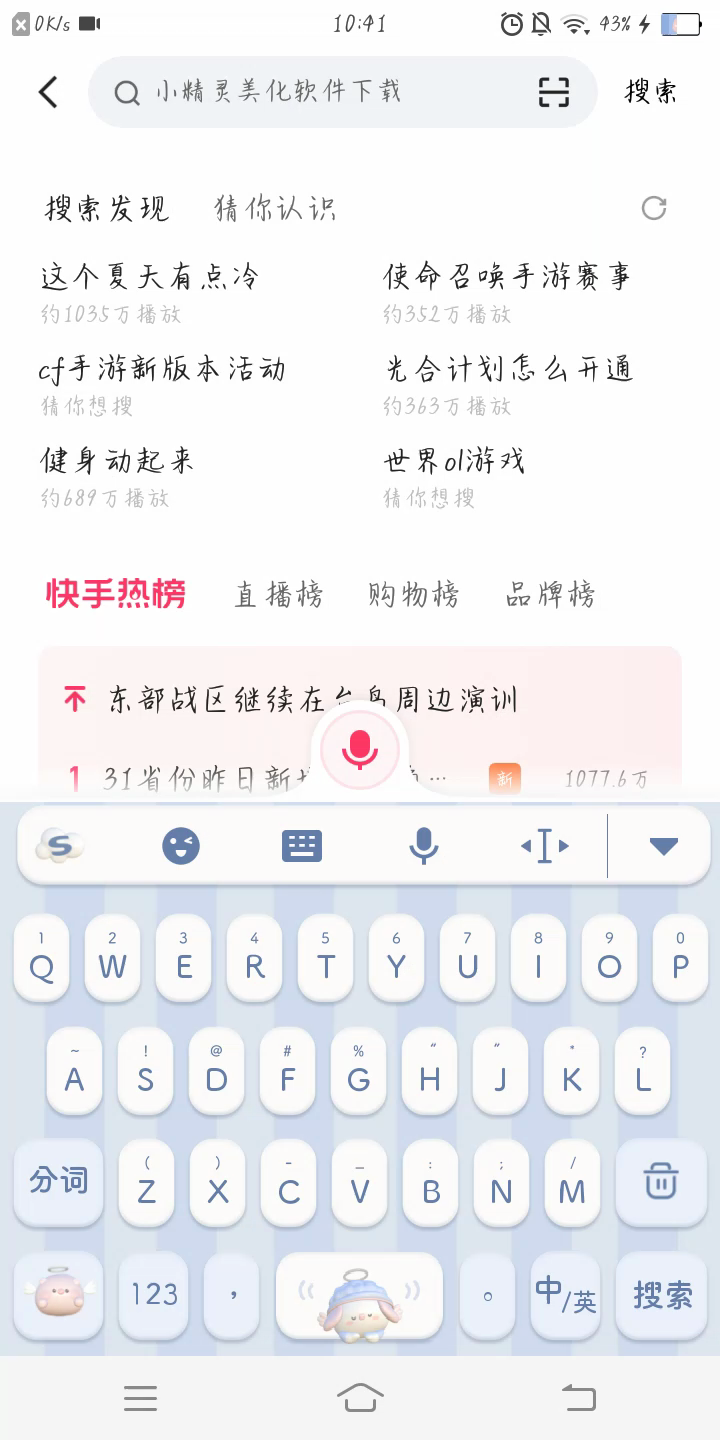Switch to the 直播榜 tab
Image resolution: width=720 pixels, height=1440 pixels.
279,595
